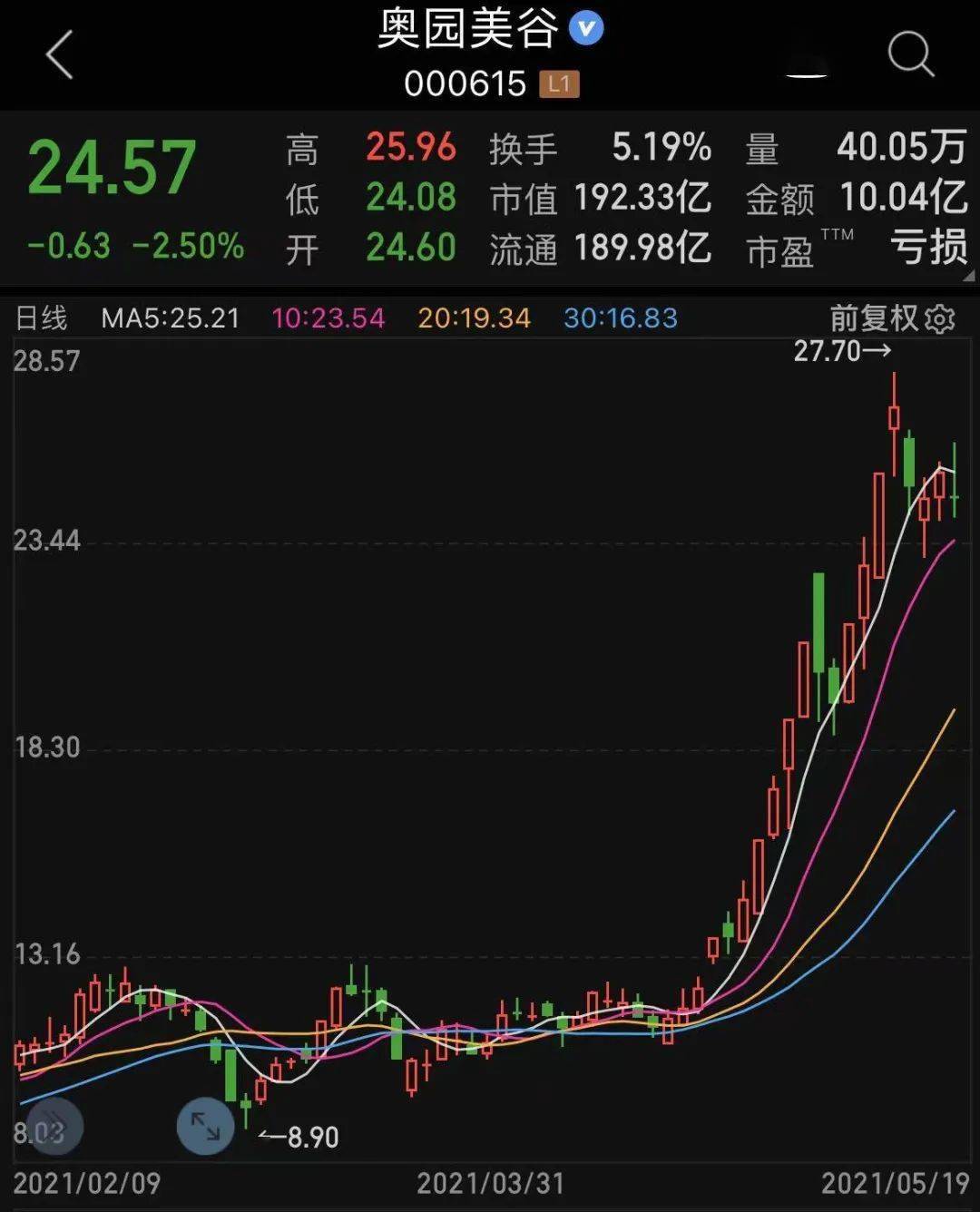Screen dimensions: 980x1212
Task: Change the 前复权 adjustment mode
Action: tap(874, 318)
